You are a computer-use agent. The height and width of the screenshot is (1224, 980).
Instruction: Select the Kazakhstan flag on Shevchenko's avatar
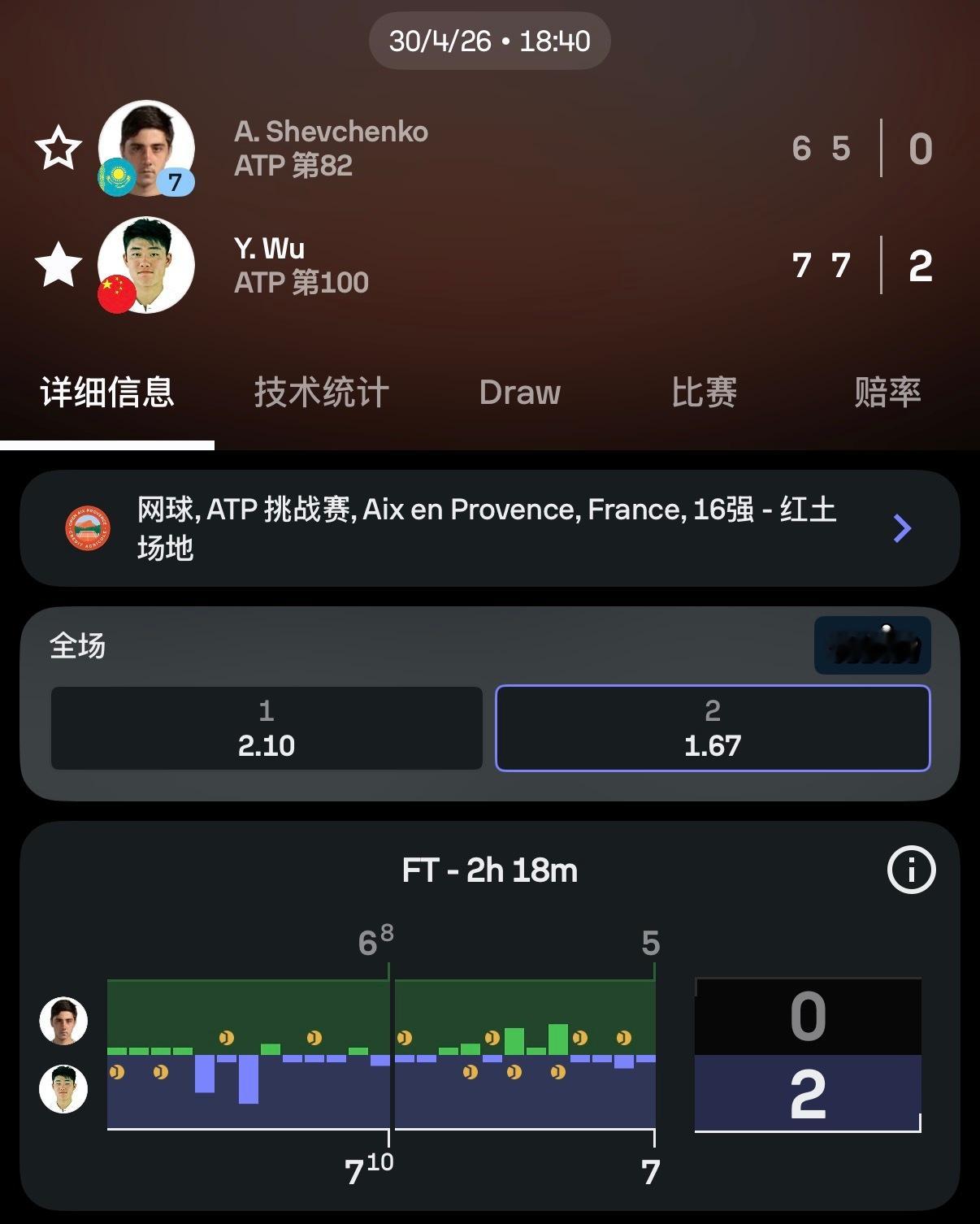[117, 175]
